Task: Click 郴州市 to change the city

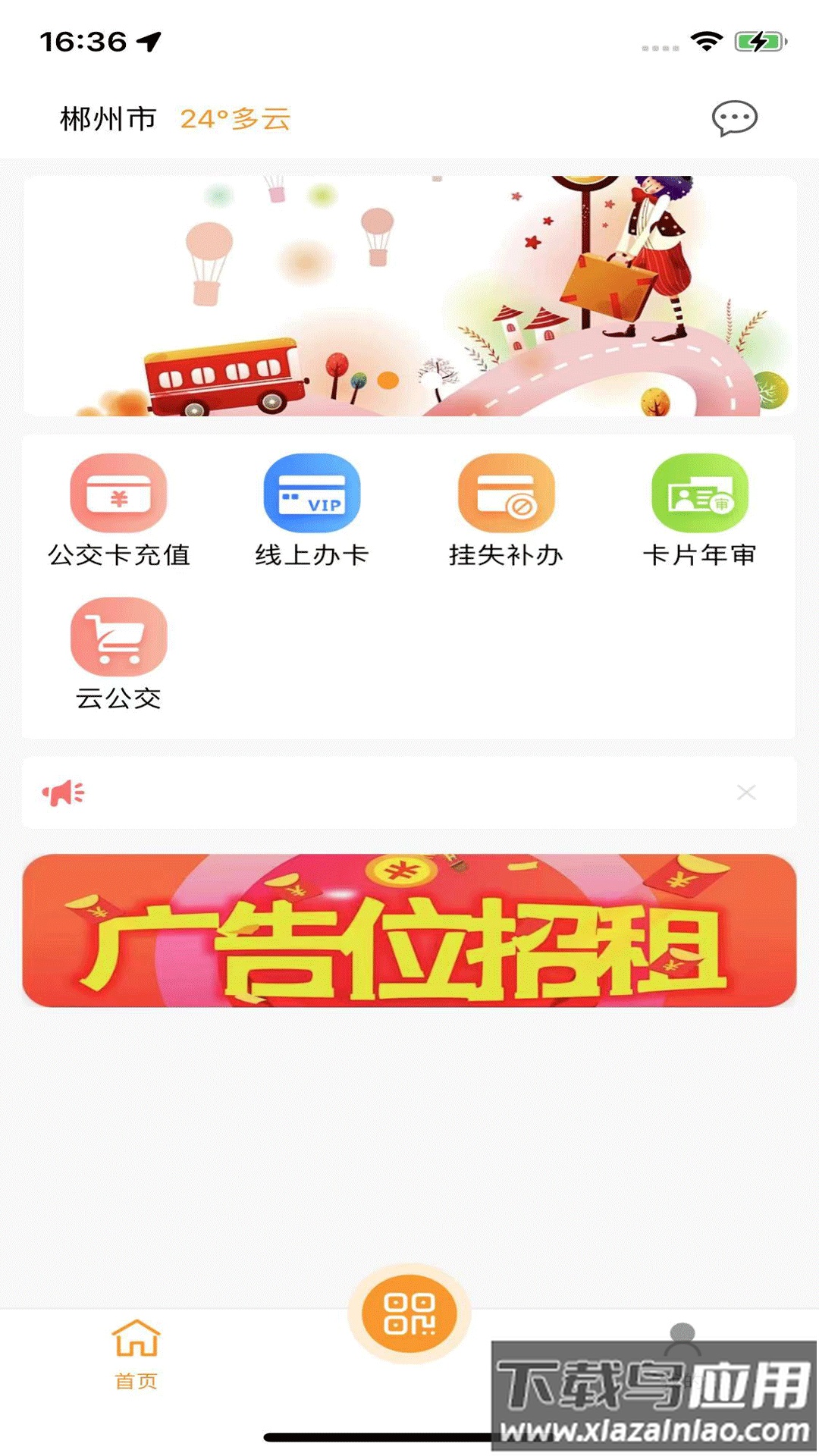Action: click(106, 119)
